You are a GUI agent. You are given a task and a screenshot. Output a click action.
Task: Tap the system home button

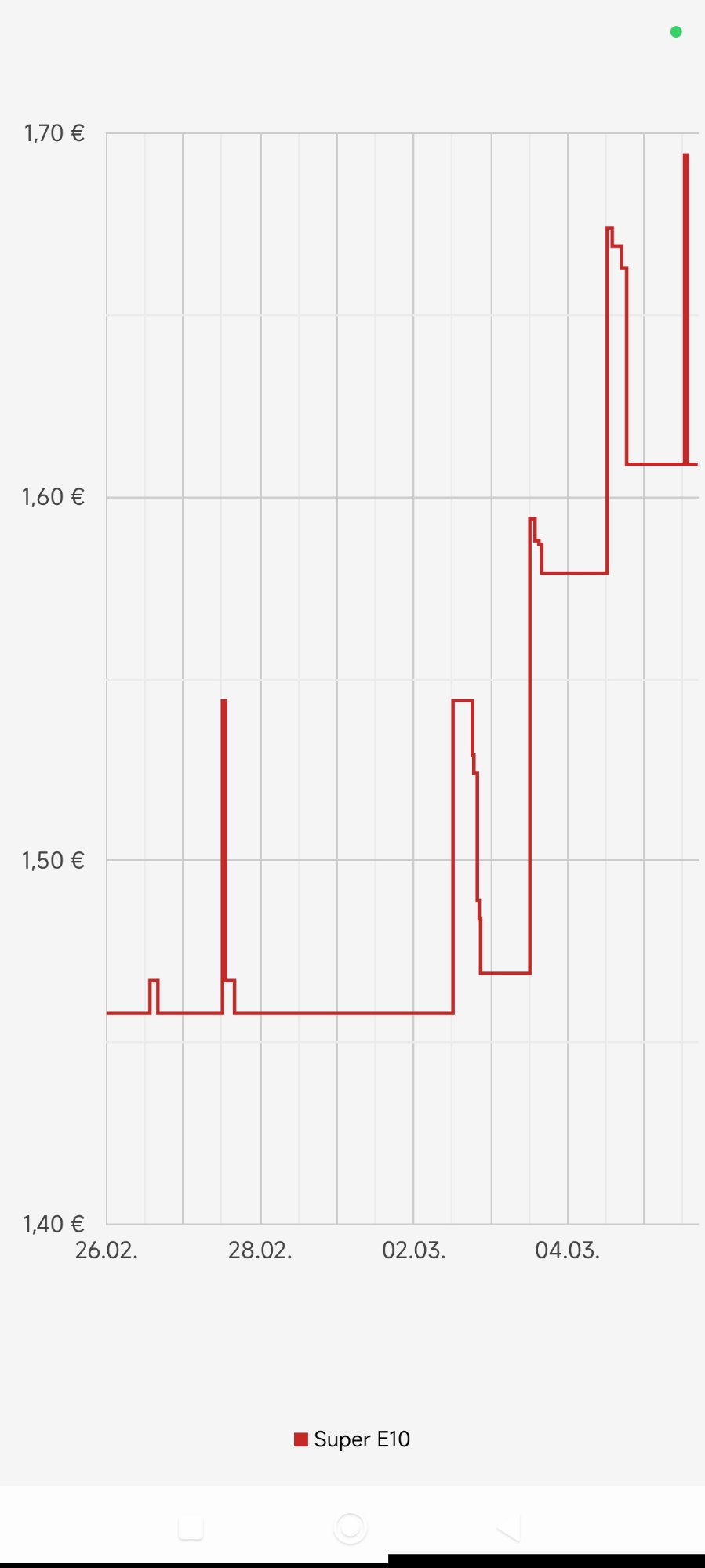pyautogui.click(x=350, y=1527)
